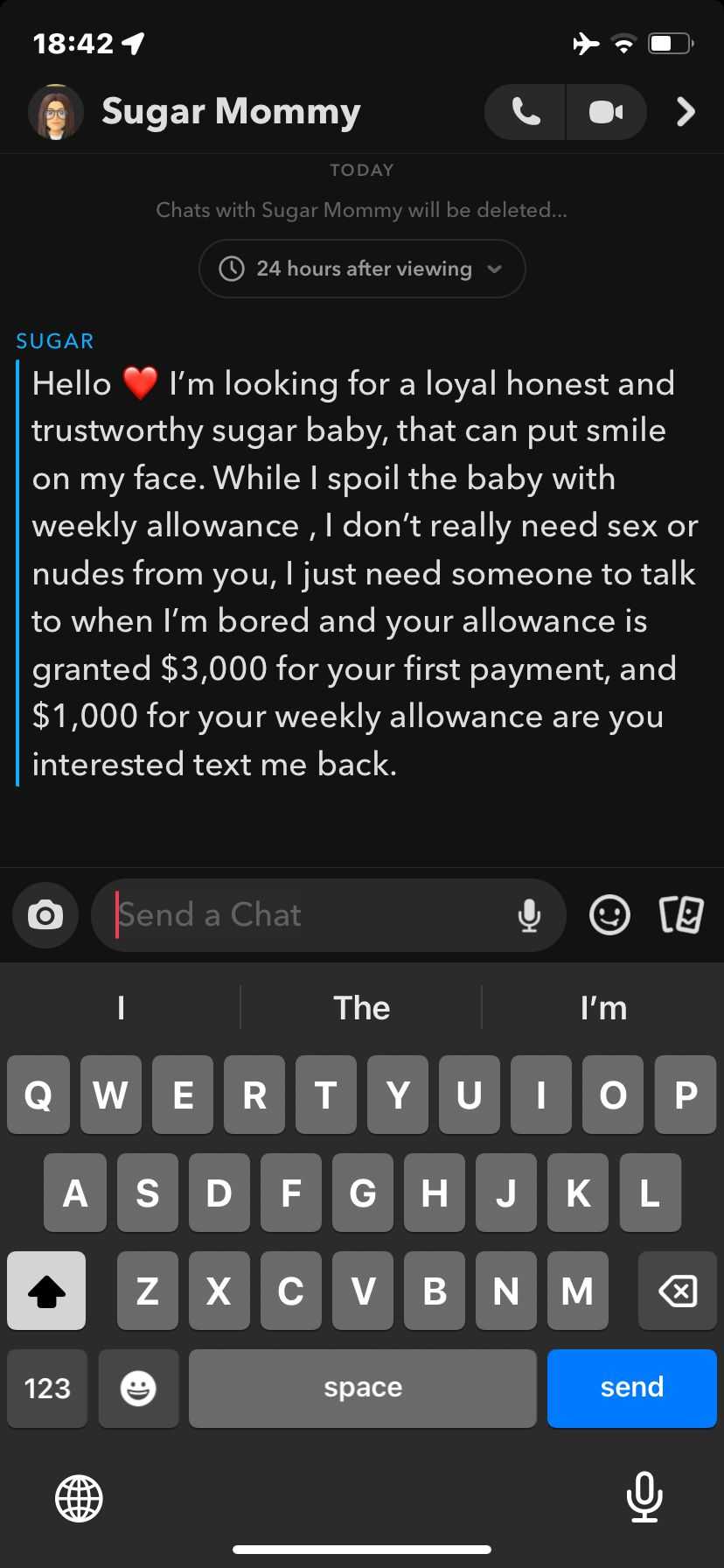The height and width of the screenshot is (1568, 724).
Task: Switch the keyboard to 123 numbers
Action: [x=47, y=1388]
